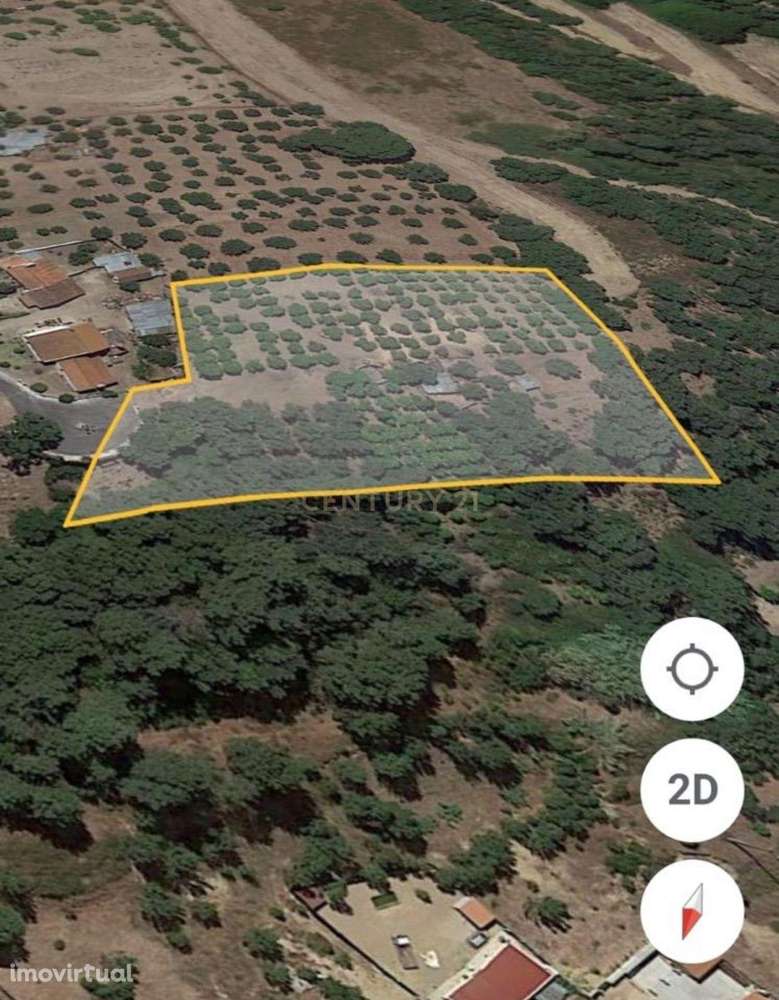Tap the compass to reset north
Viewport: 779px width, 1000px height.
point(692,911)
